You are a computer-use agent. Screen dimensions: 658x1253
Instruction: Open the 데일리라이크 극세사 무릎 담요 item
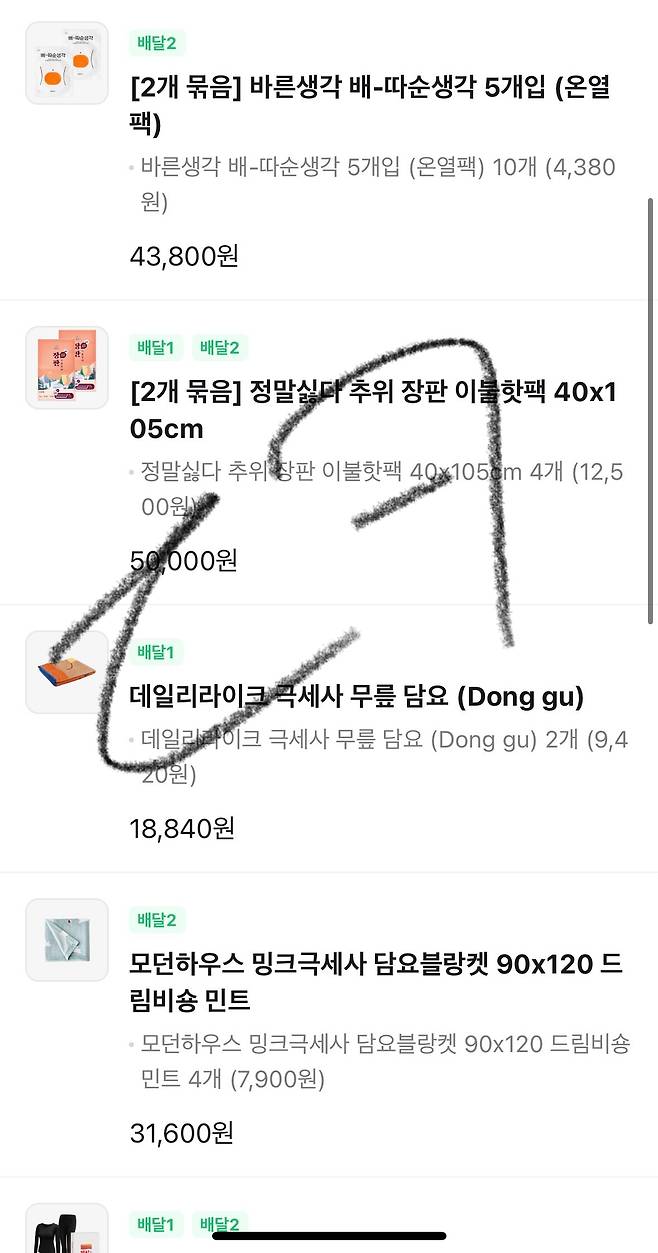point(356,696)
